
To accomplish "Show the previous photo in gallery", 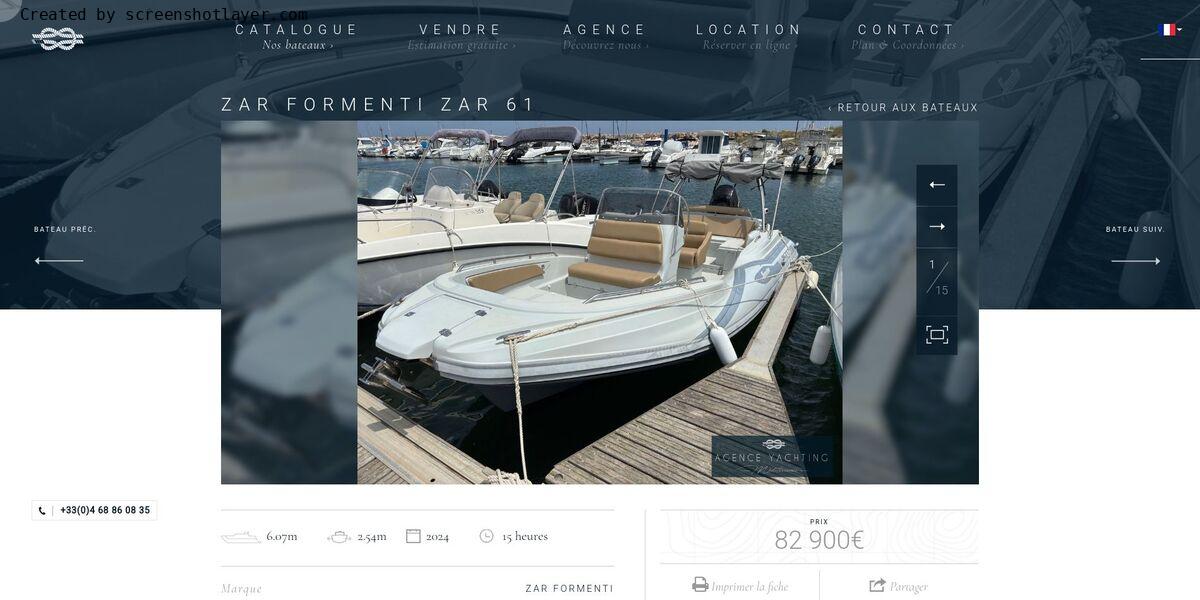I will tap(937, 185).
